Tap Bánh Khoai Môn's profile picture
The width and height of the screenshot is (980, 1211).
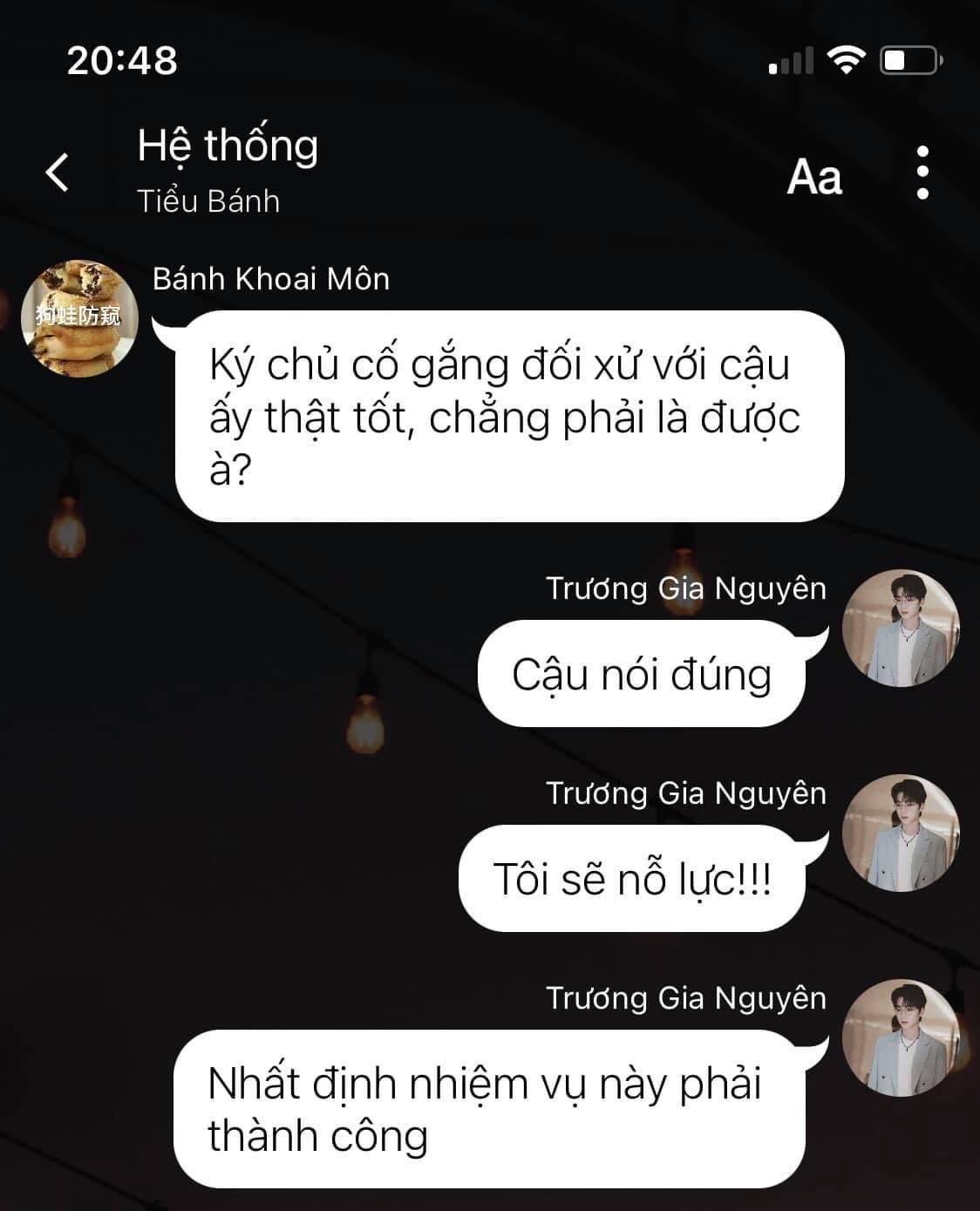(78, 318)
